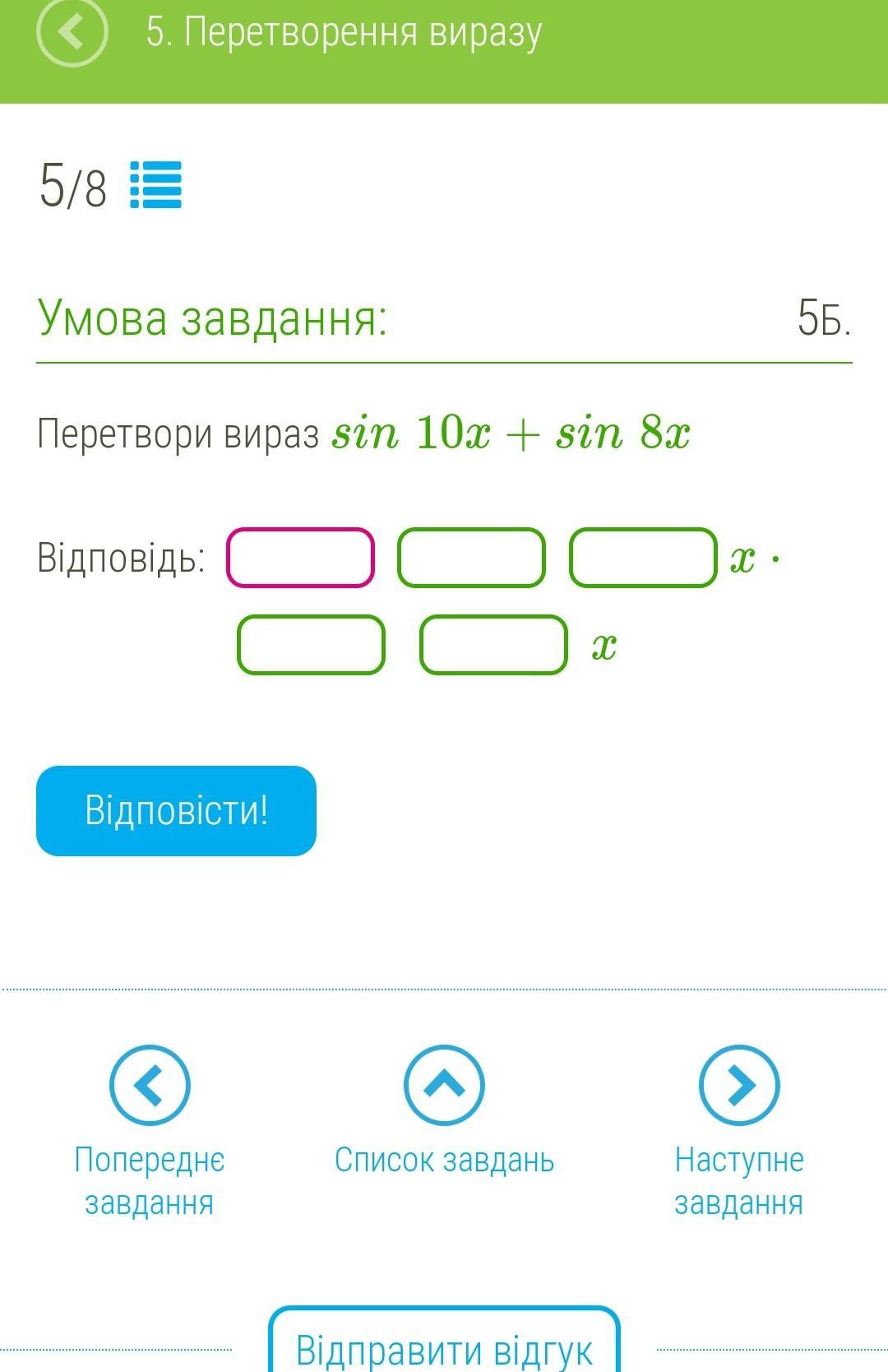The image size is (888, 1372).
Task: Go back using the header arrow
Action: pyautogui.click(x=72, y=32)
